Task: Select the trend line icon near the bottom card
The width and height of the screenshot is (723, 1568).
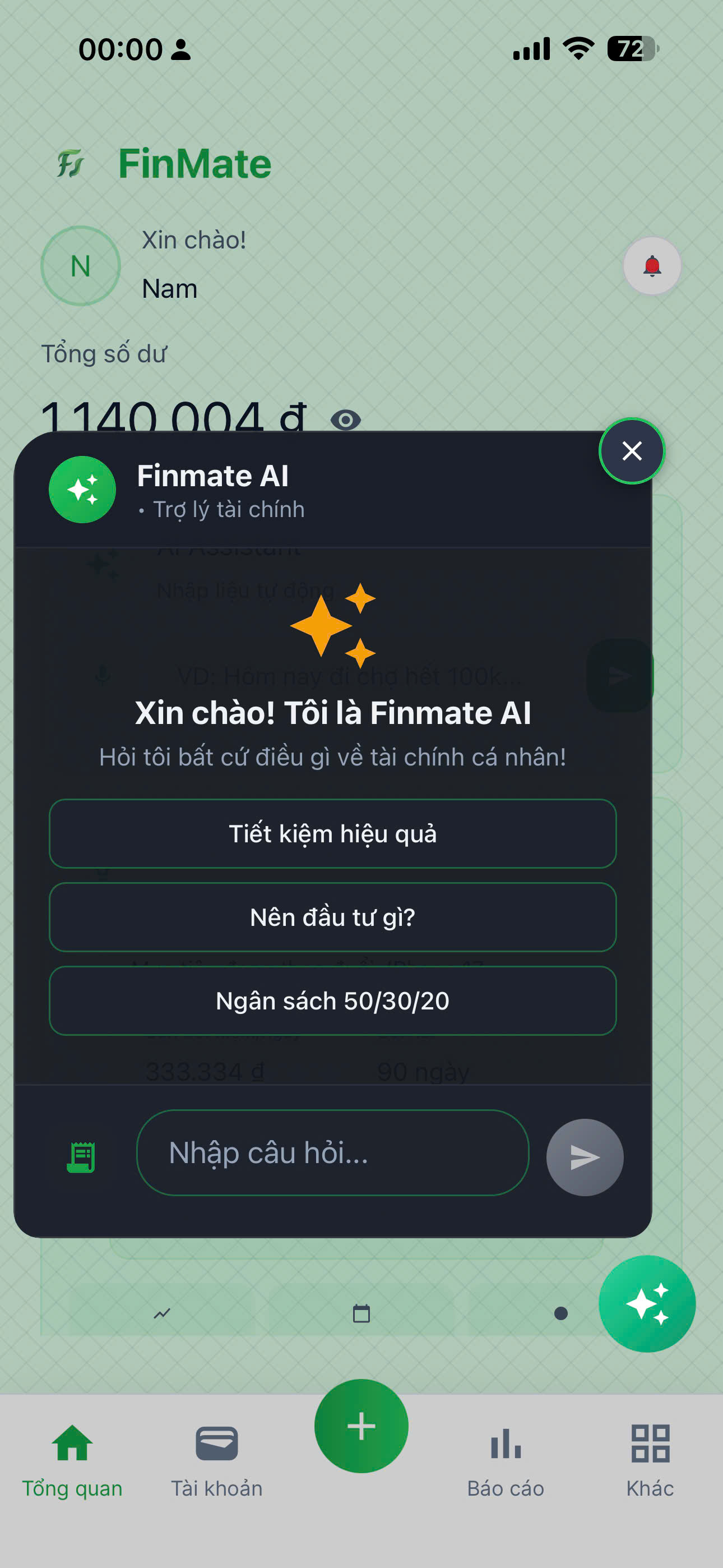Action: pos(161,1313)
